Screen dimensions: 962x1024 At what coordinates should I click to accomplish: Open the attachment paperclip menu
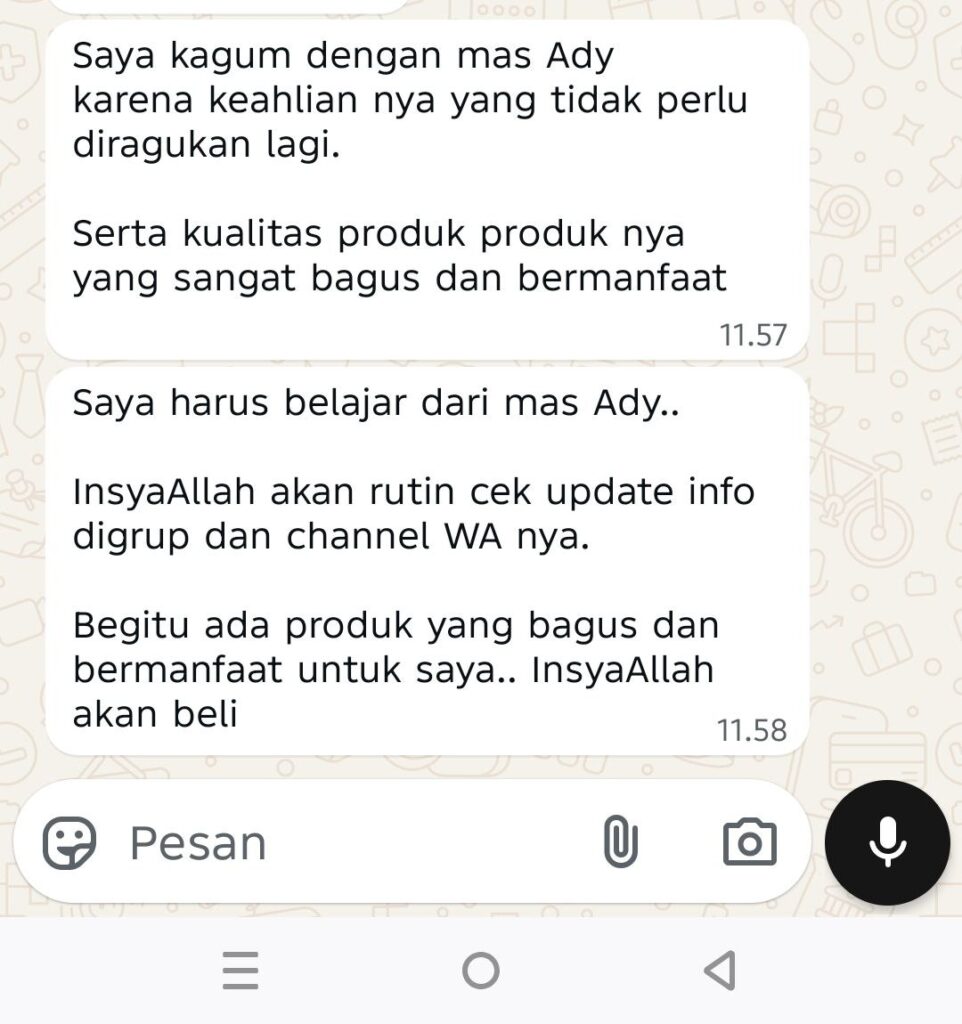(x=620, y=842)
